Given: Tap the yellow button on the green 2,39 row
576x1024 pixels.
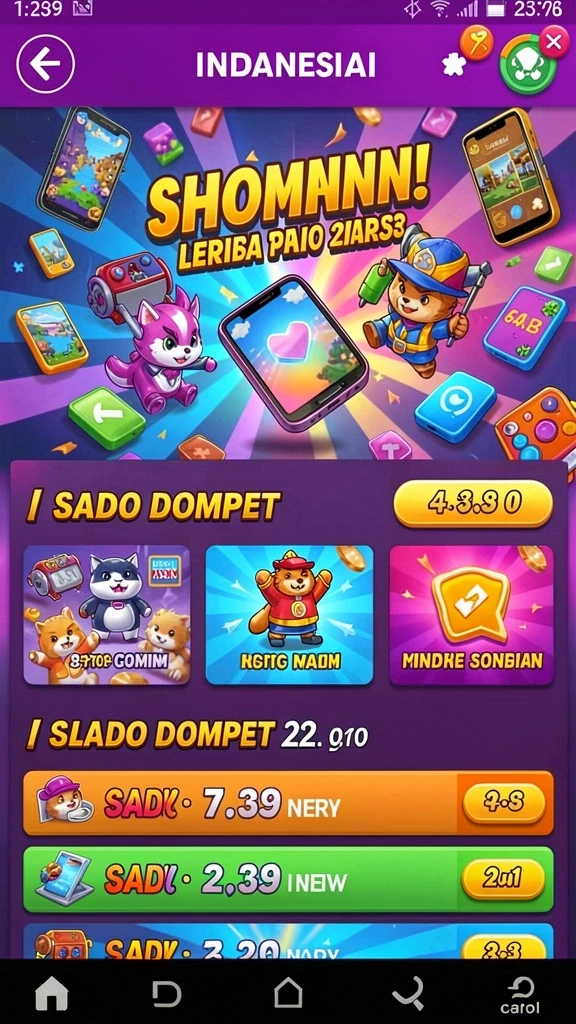Looking at the screenshot, I should point(504,879).
